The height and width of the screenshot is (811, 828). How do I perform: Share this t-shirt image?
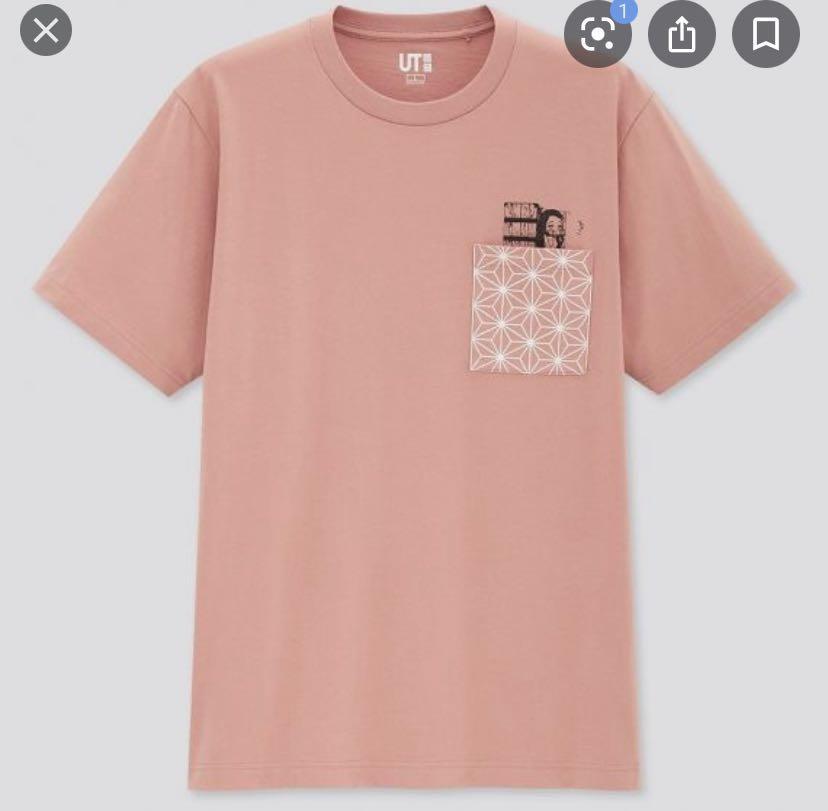pos(681,35)
